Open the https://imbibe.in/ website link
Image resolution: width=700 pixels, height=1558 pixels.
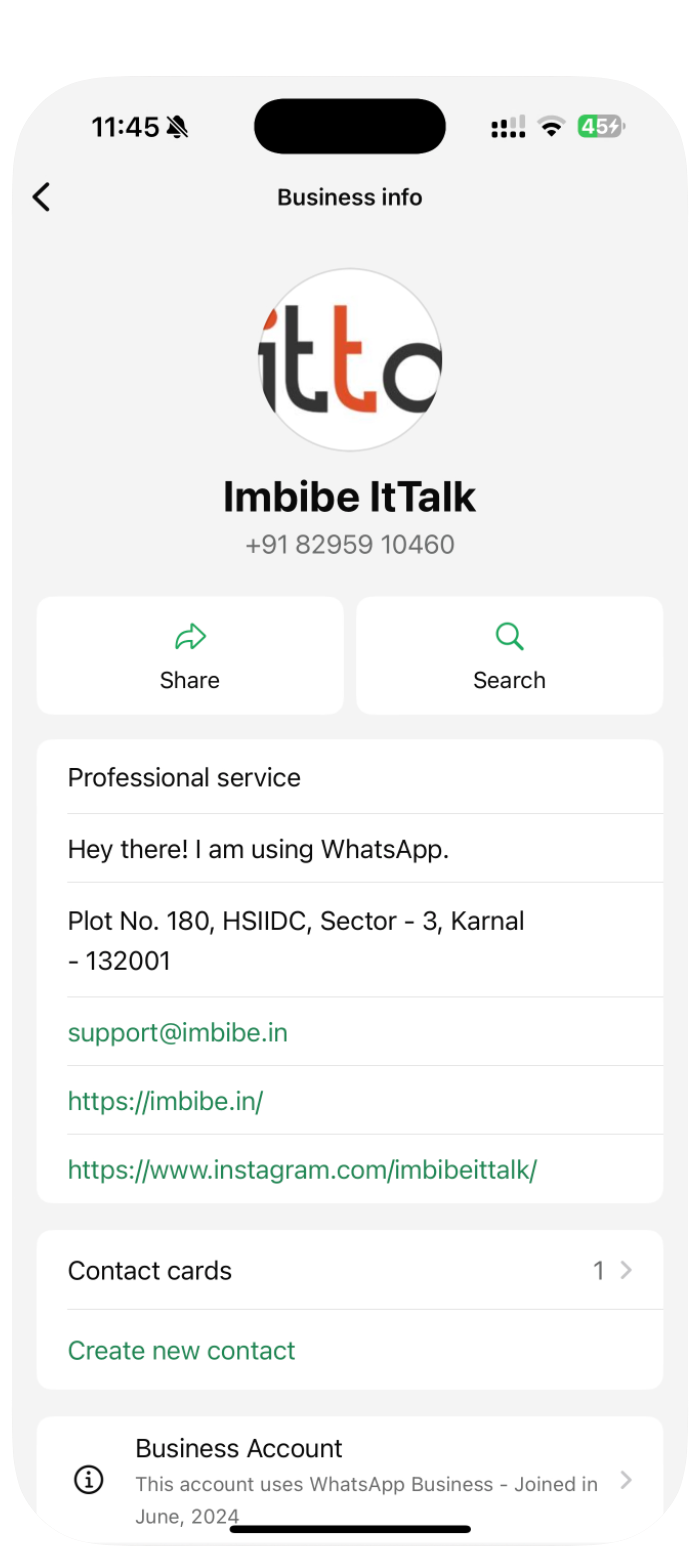(x=166, y=1101)
